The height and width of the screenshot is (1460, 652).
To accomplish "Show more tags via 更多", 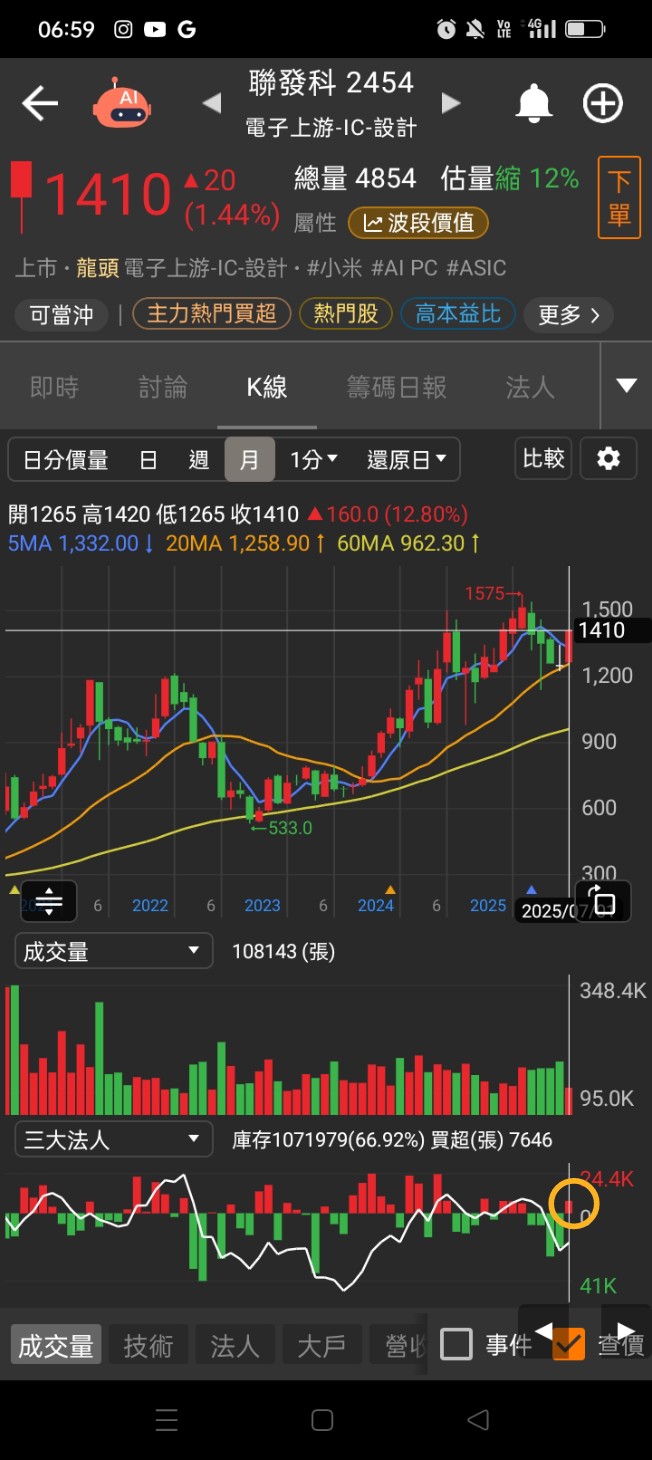I will [x=568, y=315].
